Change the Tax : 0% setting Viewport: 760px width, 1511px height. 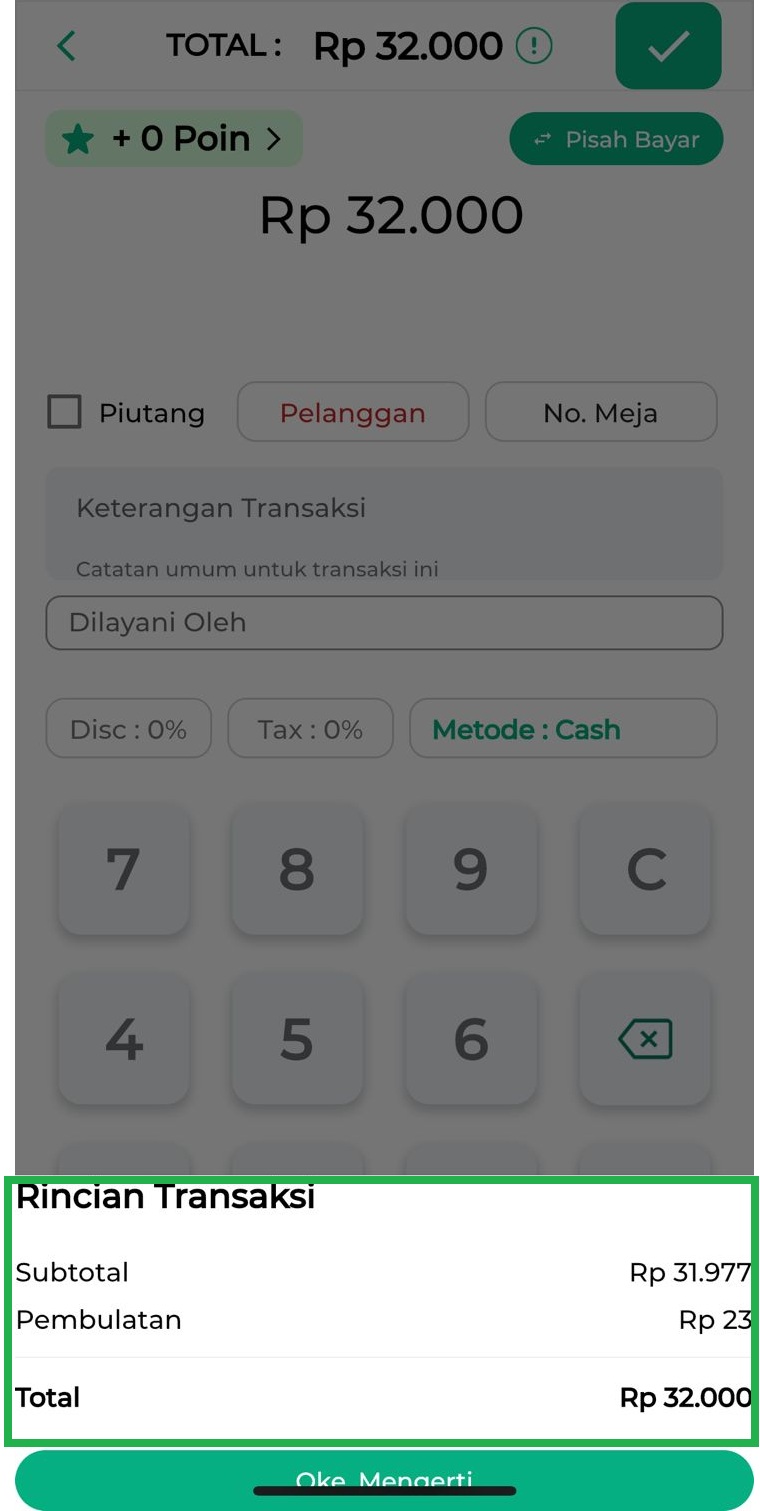pyautogui.click(x=310, y=728)
